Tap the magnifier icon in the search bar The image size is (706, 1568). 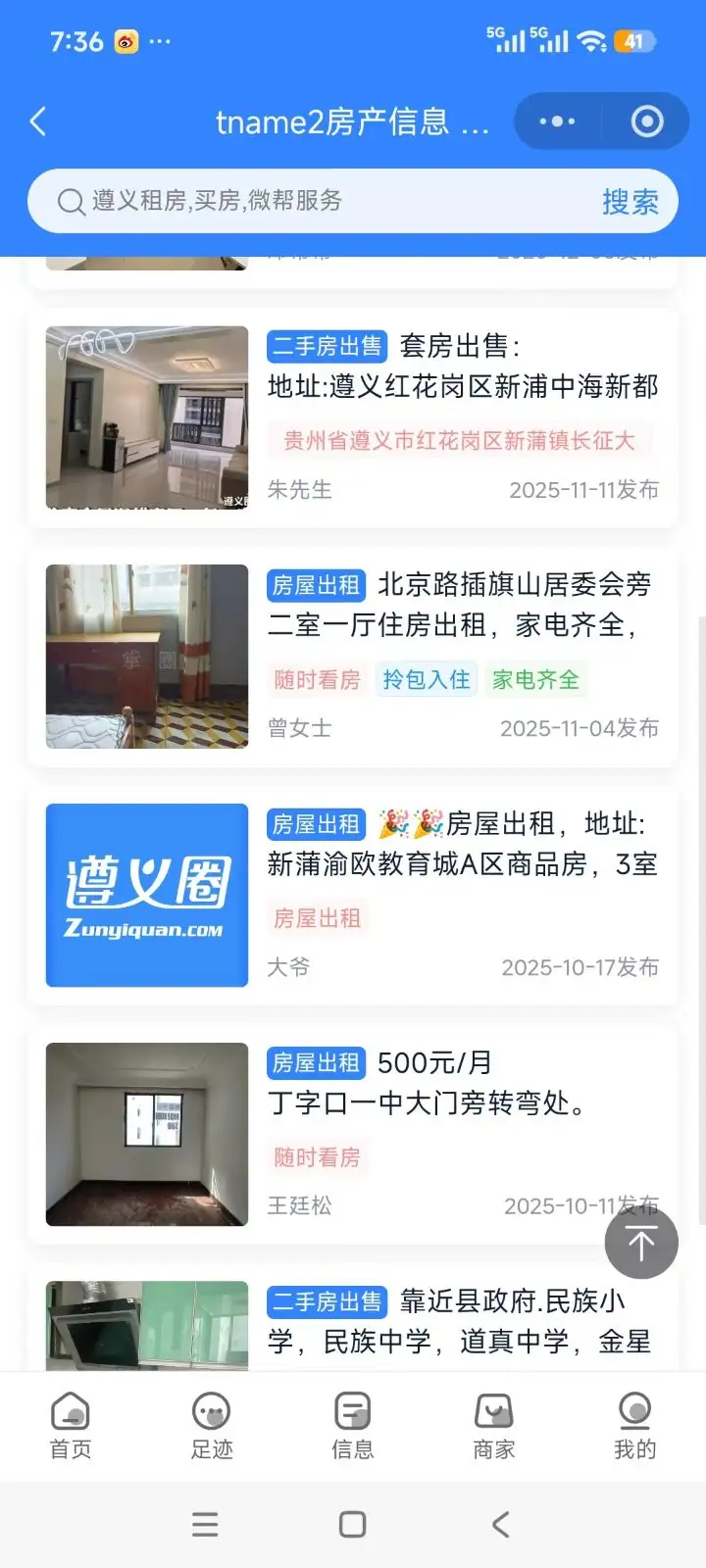(70, 201)
